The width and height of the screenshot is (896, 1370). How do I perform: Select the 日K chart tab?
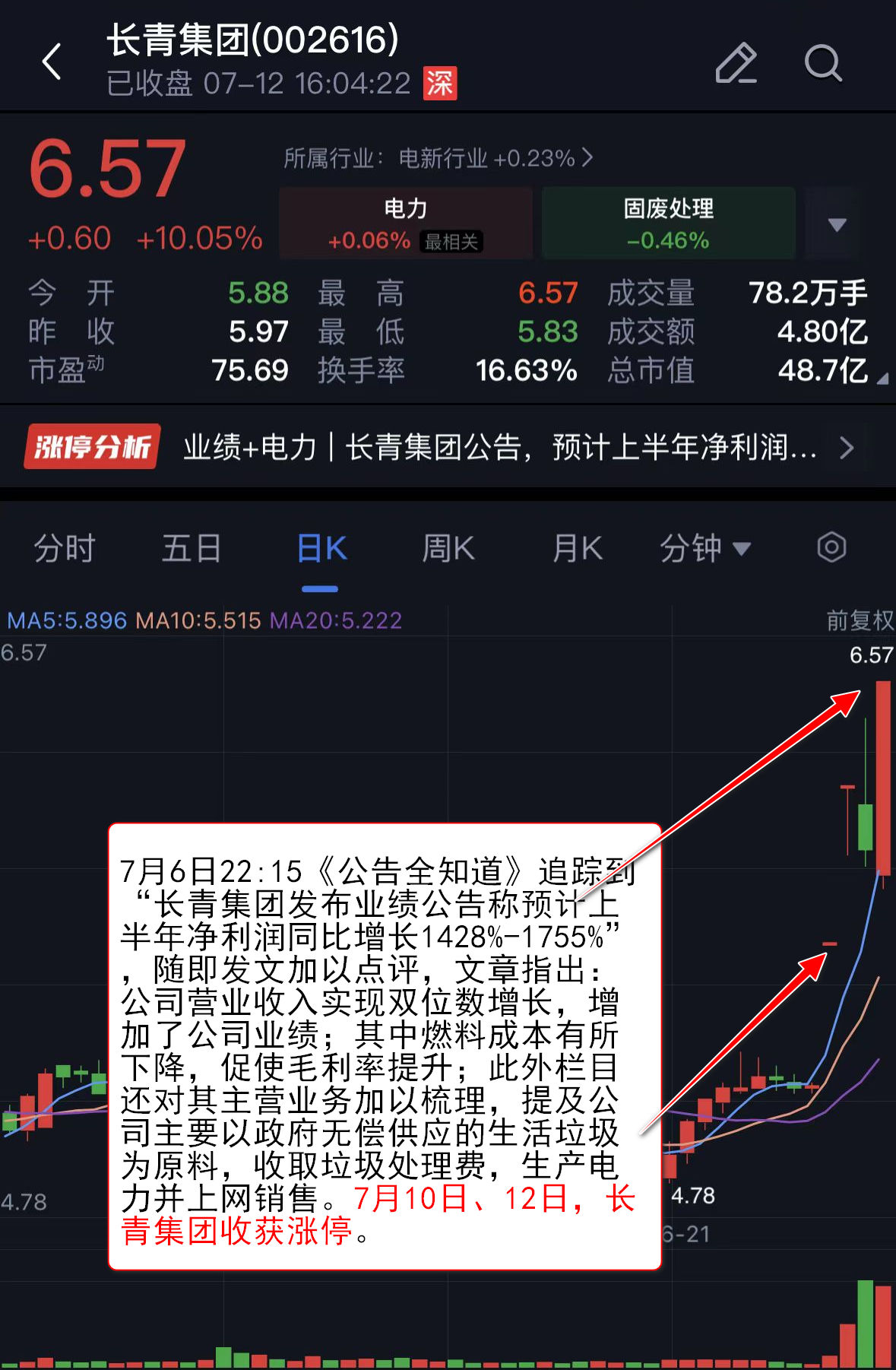click(x=321, y=548)
